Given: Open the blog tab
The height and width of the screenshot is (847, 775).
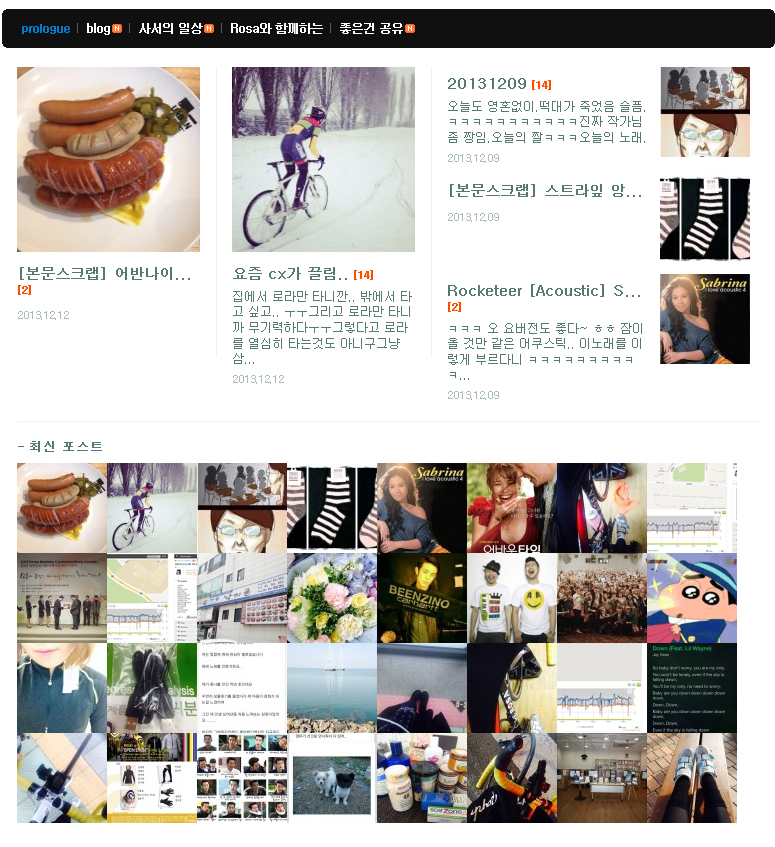Looking at the screenshot, I should [98, 29].
